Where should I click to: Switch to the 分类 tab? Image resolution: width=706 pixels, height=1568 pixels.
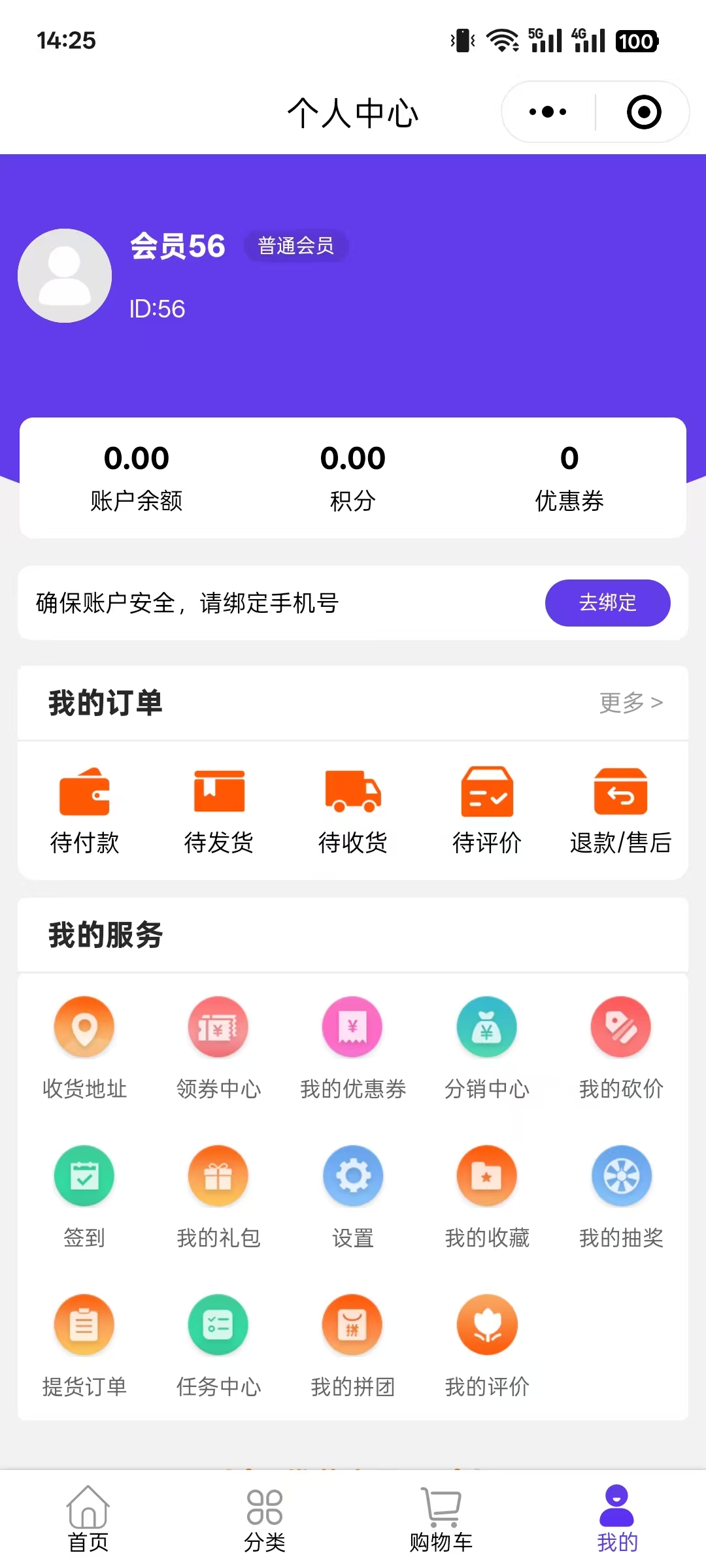(265, 1520)
